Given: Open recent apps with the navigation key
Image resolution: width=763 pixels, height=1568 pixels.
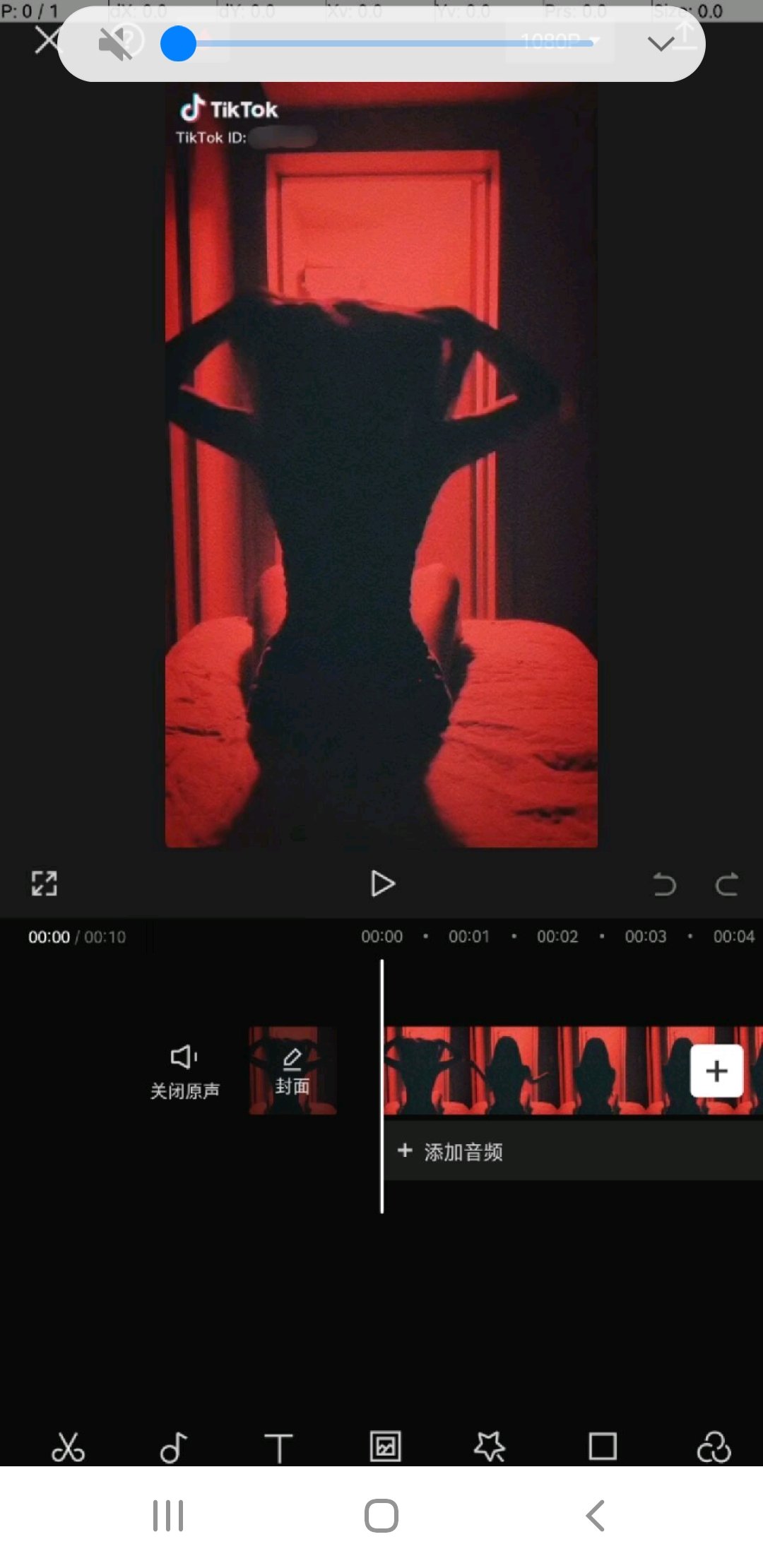Looking at the screenshot, I should point(168,1514).
